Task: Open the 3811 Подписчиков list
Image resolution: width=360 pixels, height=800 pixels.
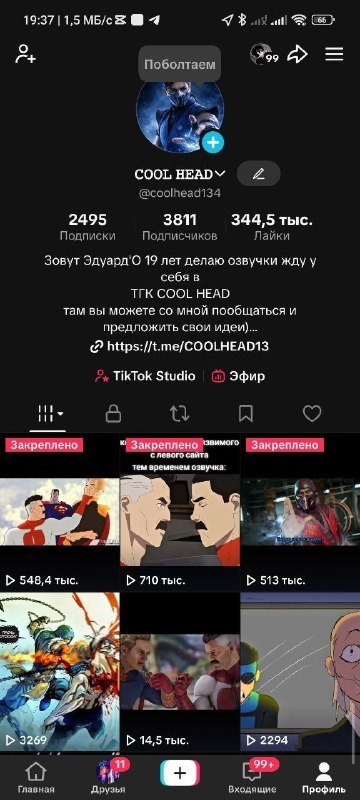Action: point(179,227)
